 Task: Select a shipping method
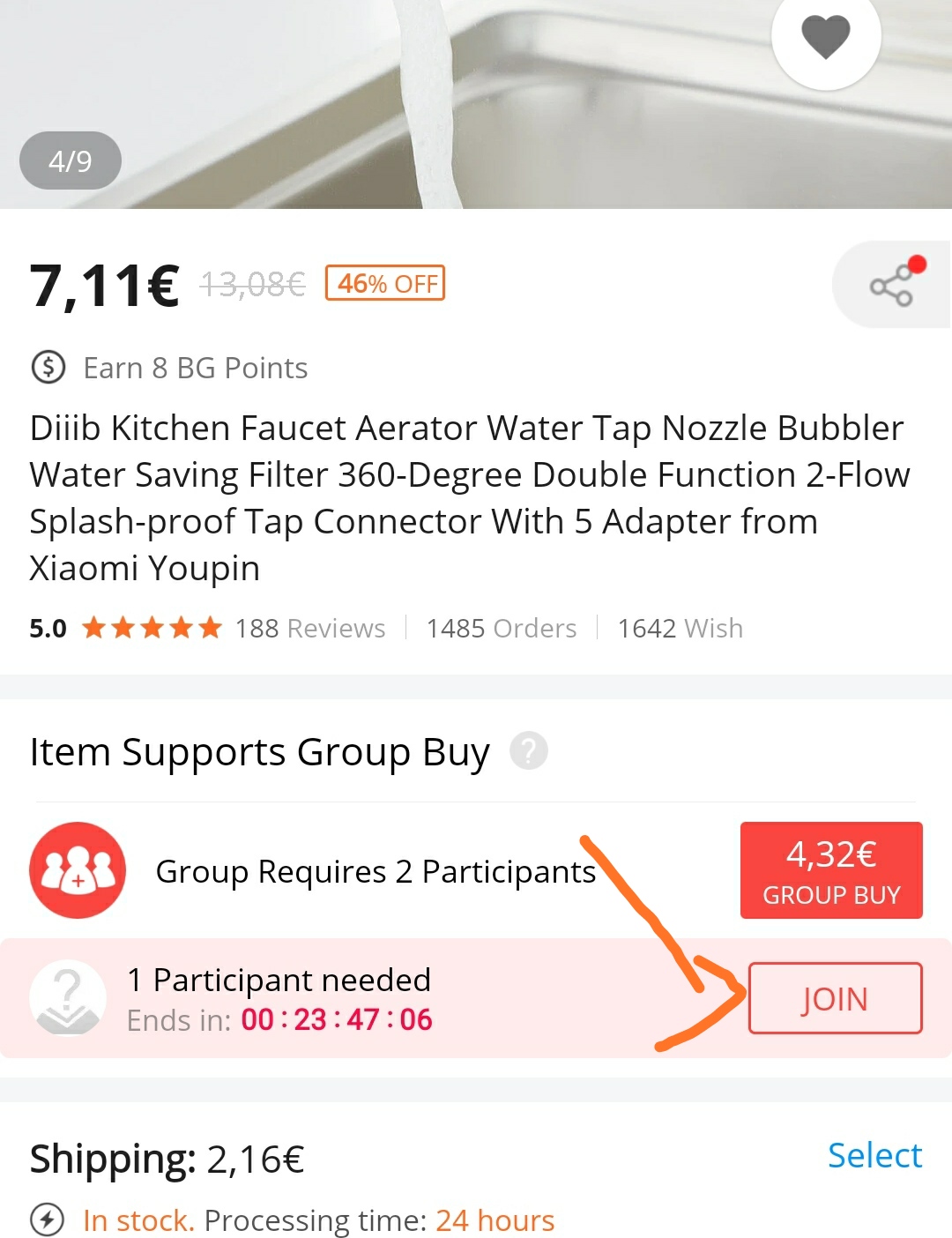(x=874, y=1155)
